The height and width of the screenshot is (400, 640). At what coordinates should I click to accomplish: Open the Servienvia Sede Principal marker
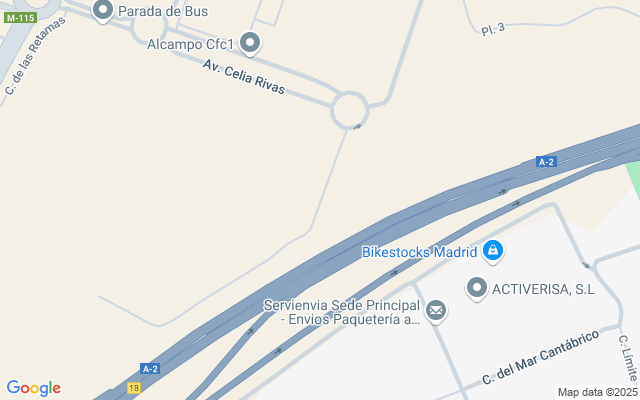coord(436,312)
